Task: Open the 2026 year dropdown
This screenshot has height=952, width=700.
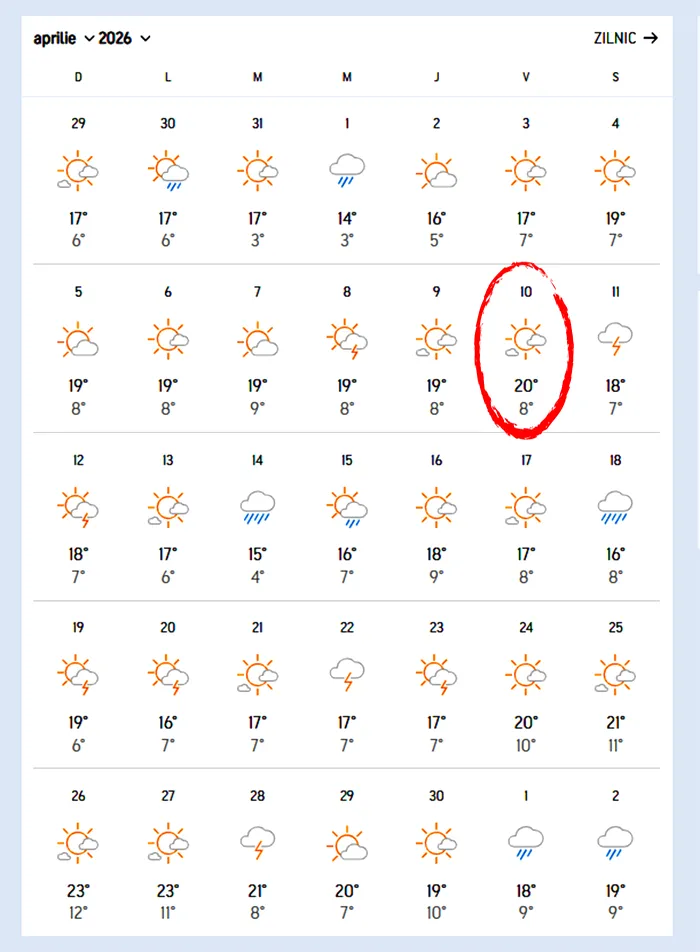Action: [x=124, y=38]
